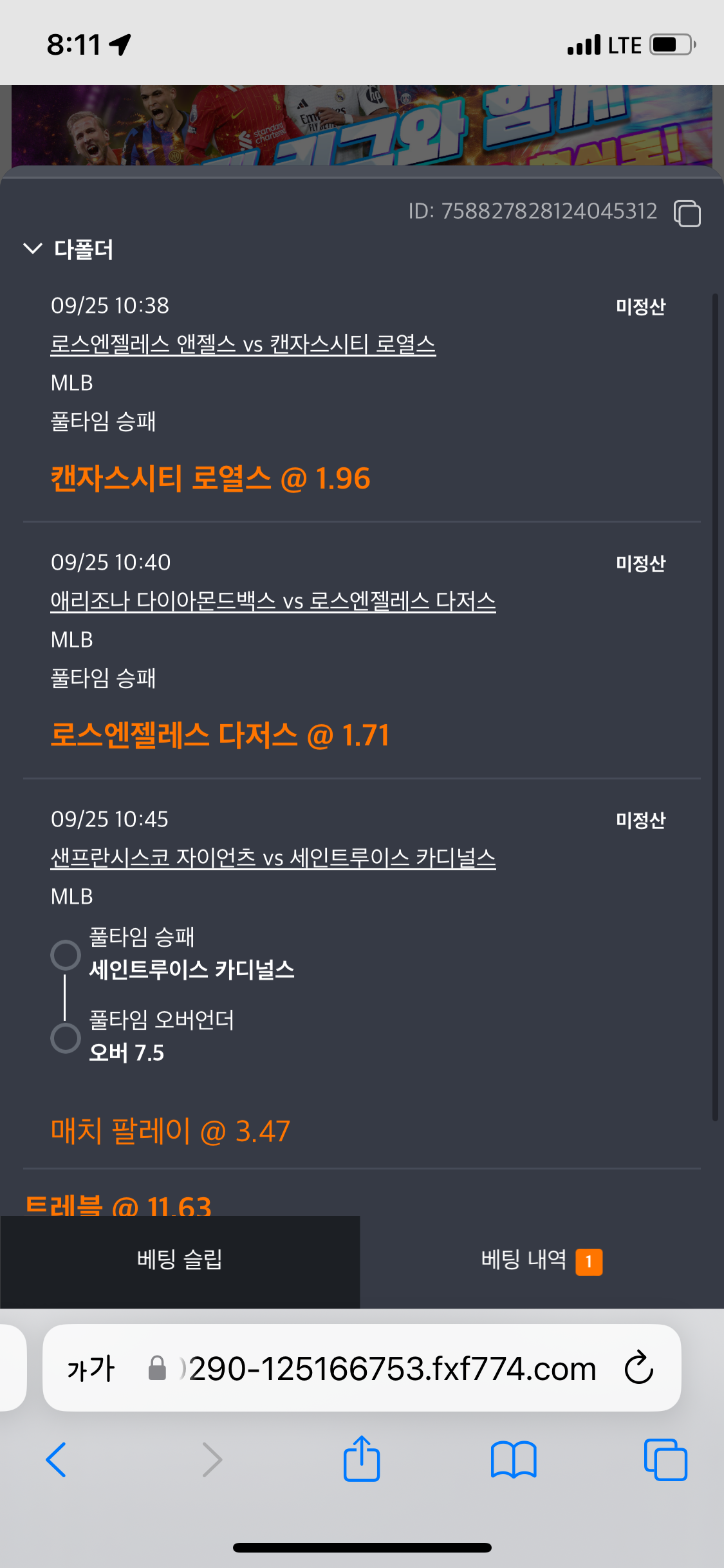Collapse the 다폴더 section
Screen dimensions: 724x1568
[x=33, y=249]
